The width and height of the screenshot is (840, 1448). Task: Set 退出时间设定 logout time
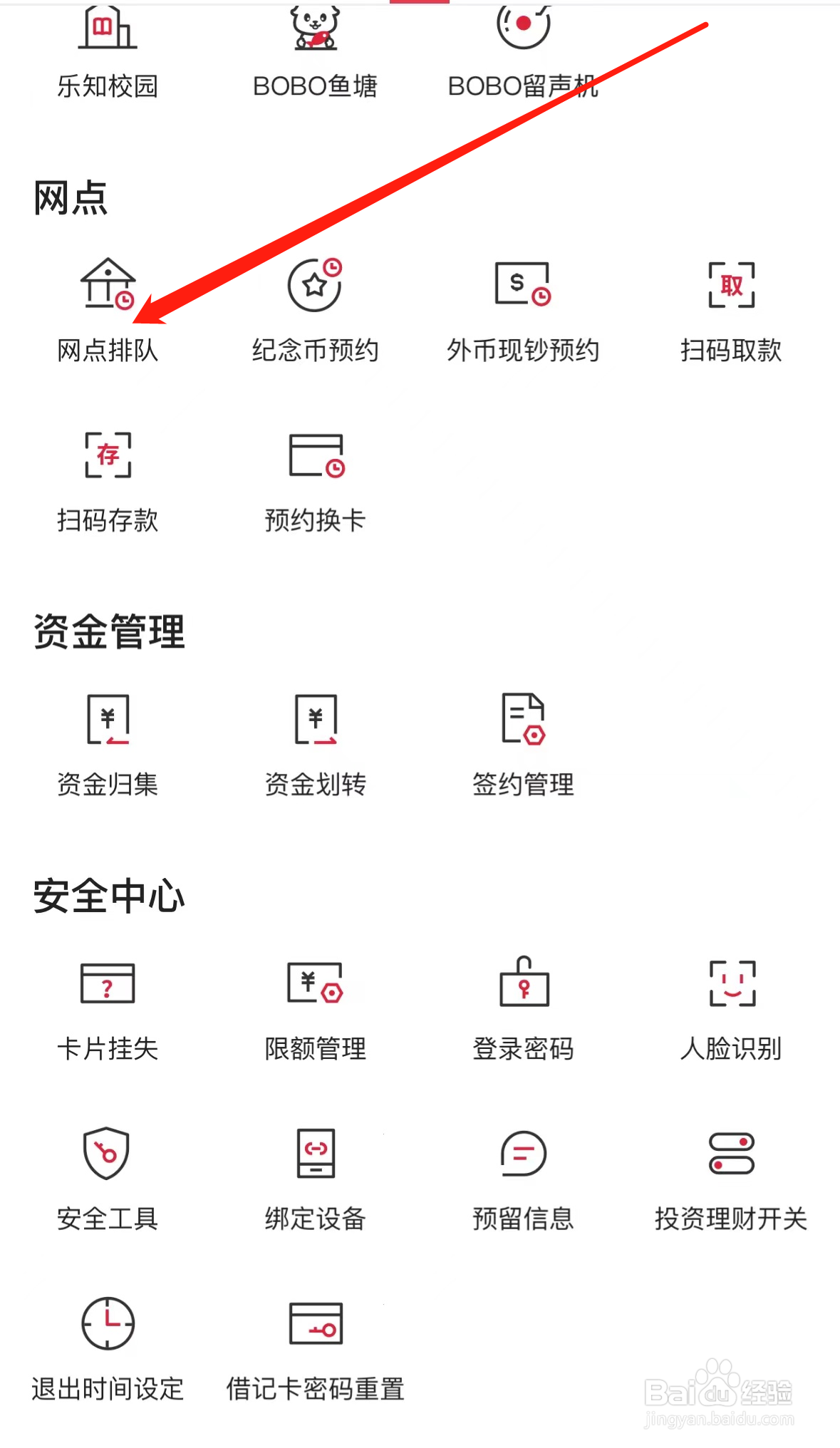pos(108,1349)
